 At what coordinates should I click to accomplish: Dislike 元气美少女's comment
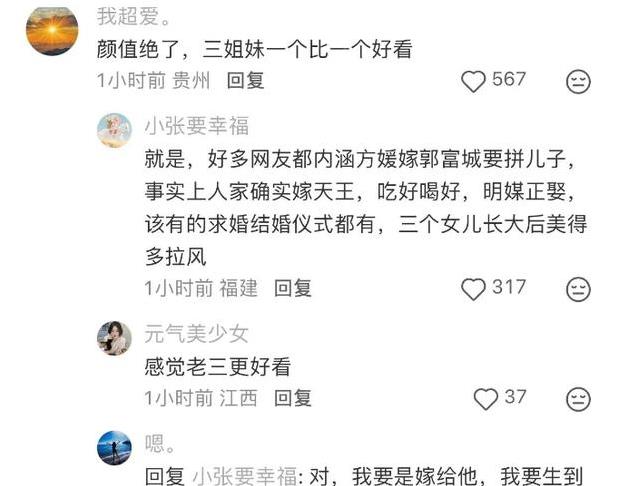click(x=578, y=399)
